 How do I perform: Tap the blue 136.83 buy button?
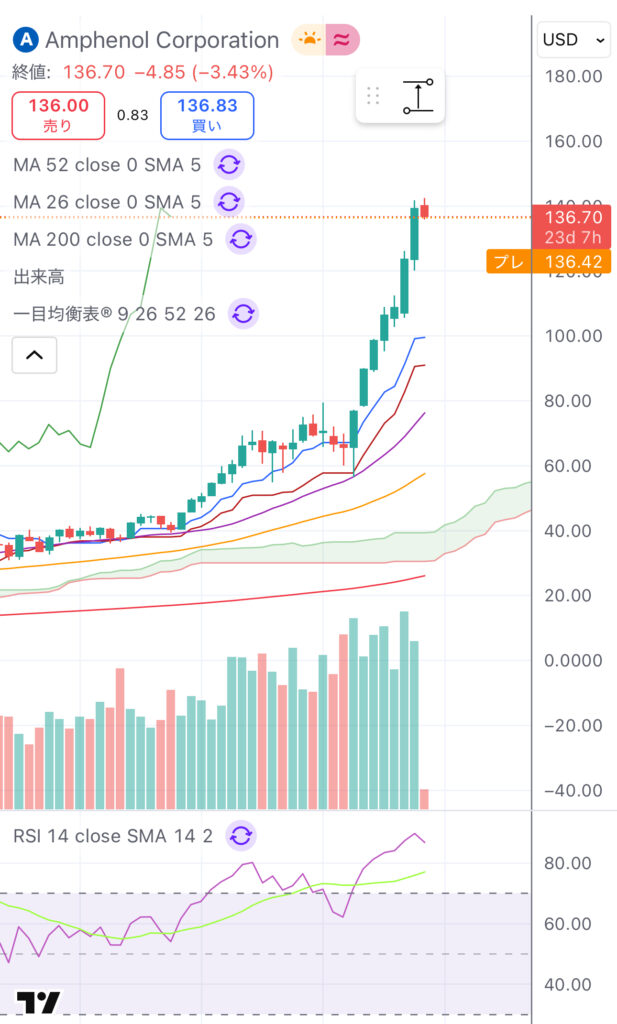point(207,115)
